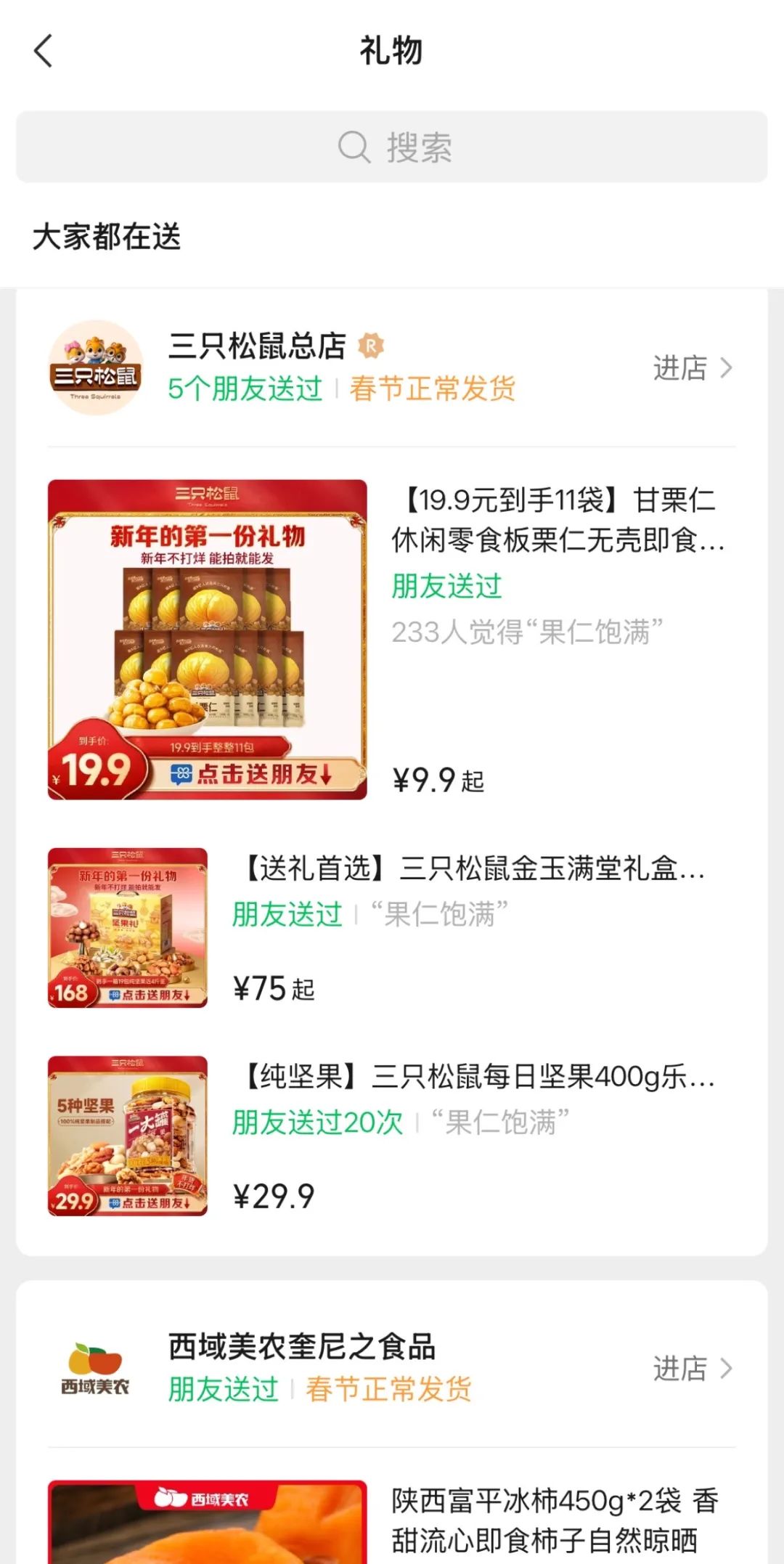Viewport: 784px width, 1564px height.
Task: View the 三只松鼠金玉满堂礼盒 gift box listing
Action: (x=473, y=868)
